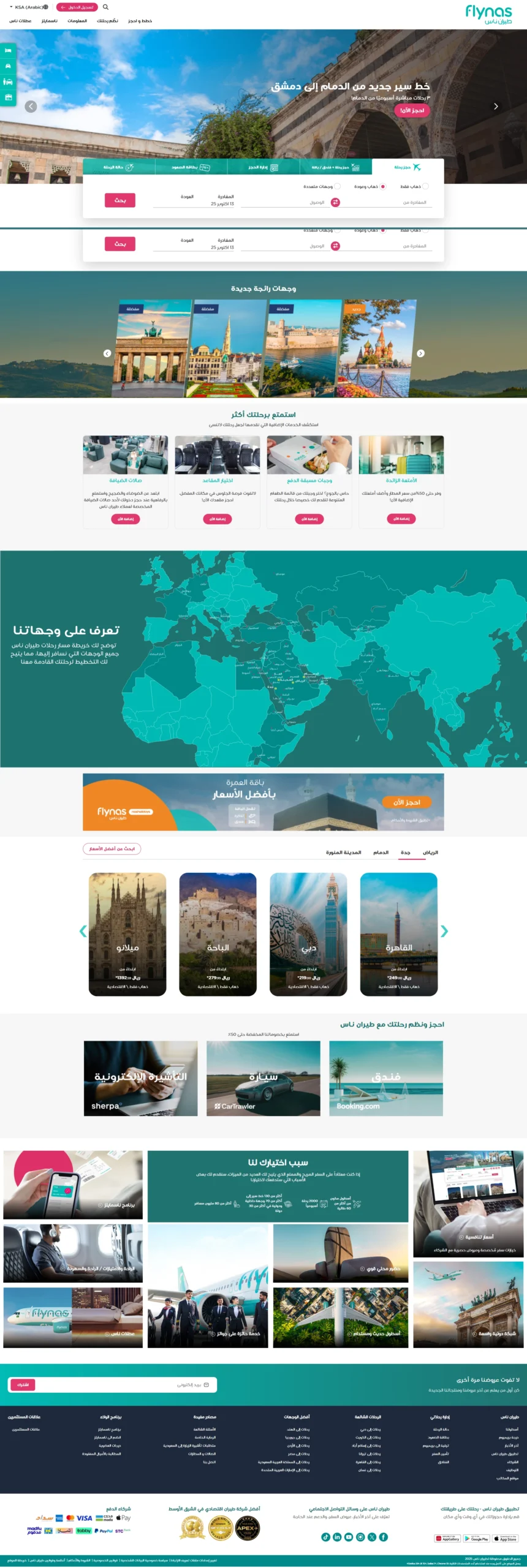The image size is (527, 1568).
Task: Switch to the الدمام city tab
Action: pos(381,853)
